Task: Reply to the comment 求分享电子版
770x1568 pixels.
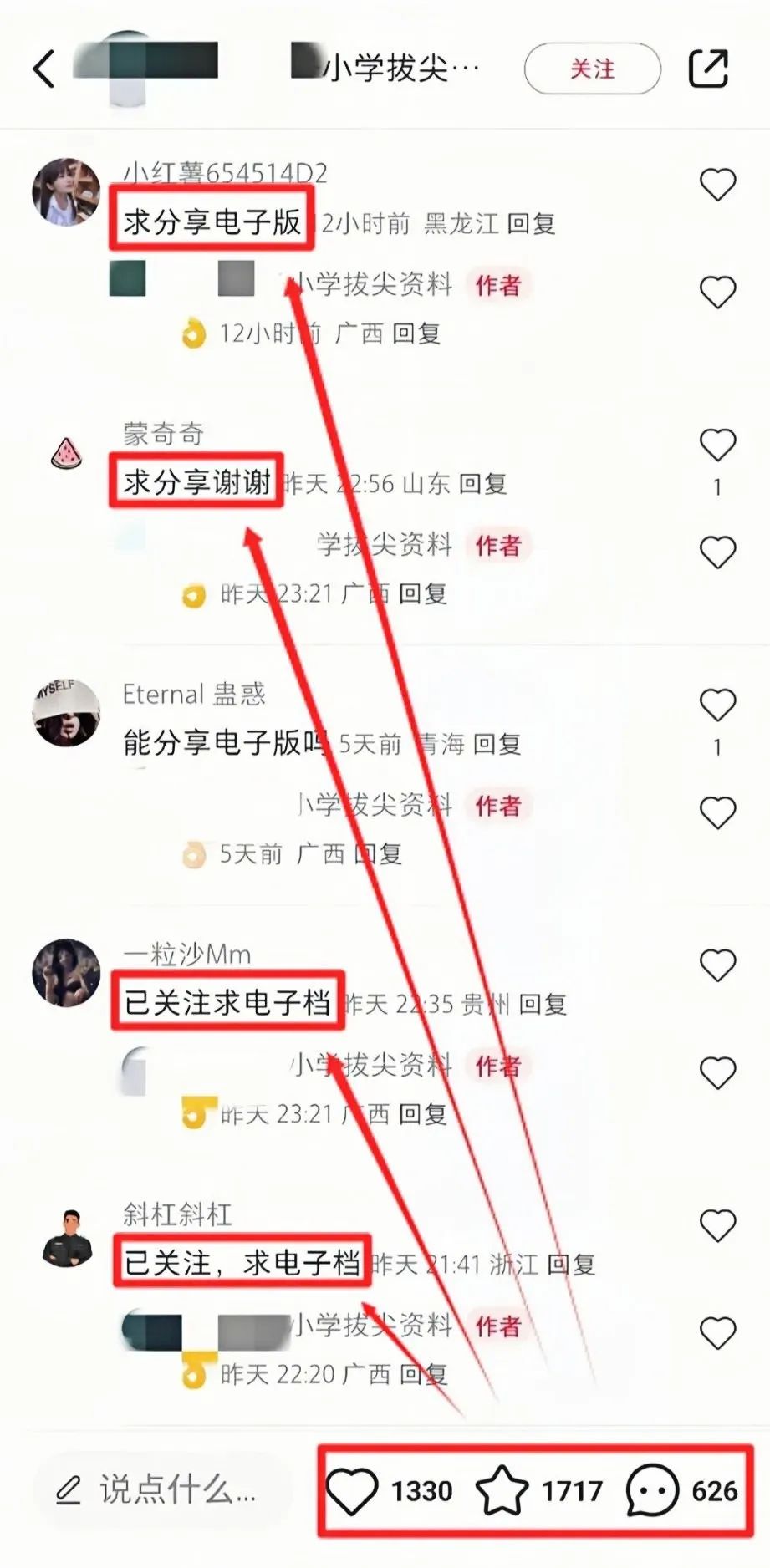Action: (x=531, y=224)
